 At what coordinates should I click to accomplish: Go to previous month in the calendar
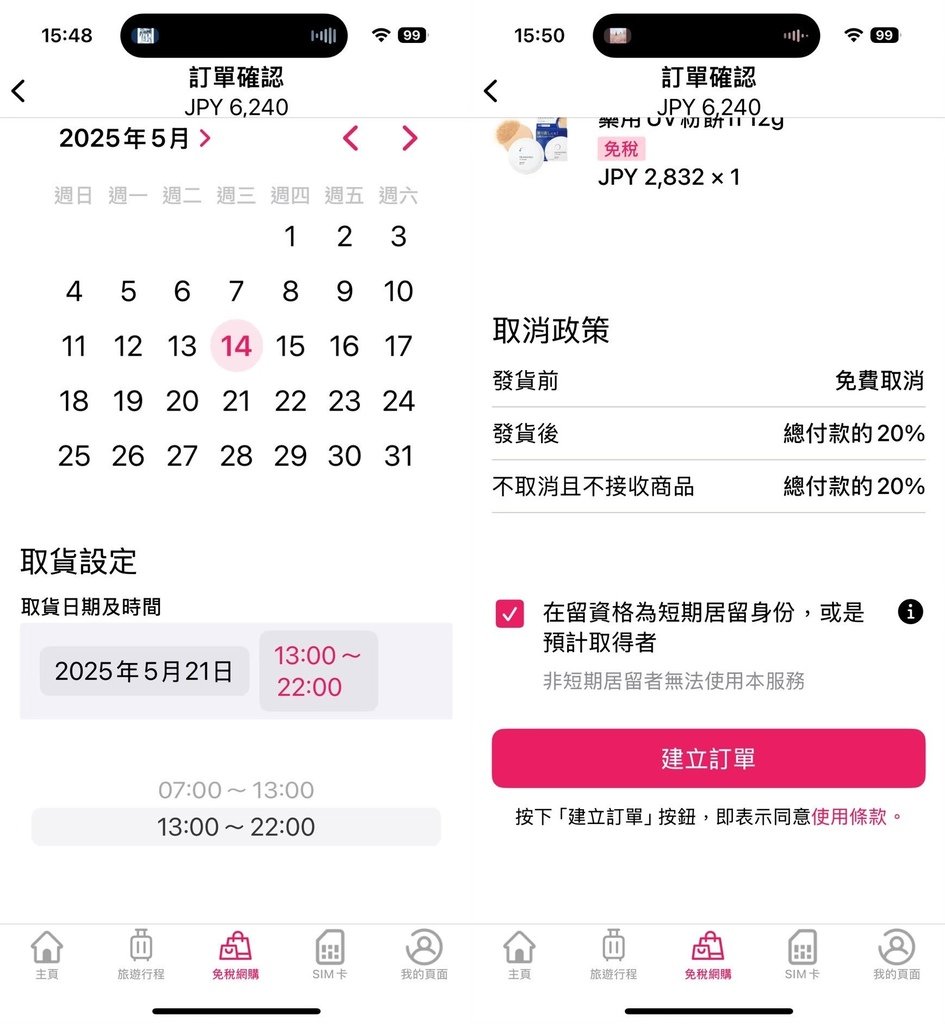tap(350, 139)
